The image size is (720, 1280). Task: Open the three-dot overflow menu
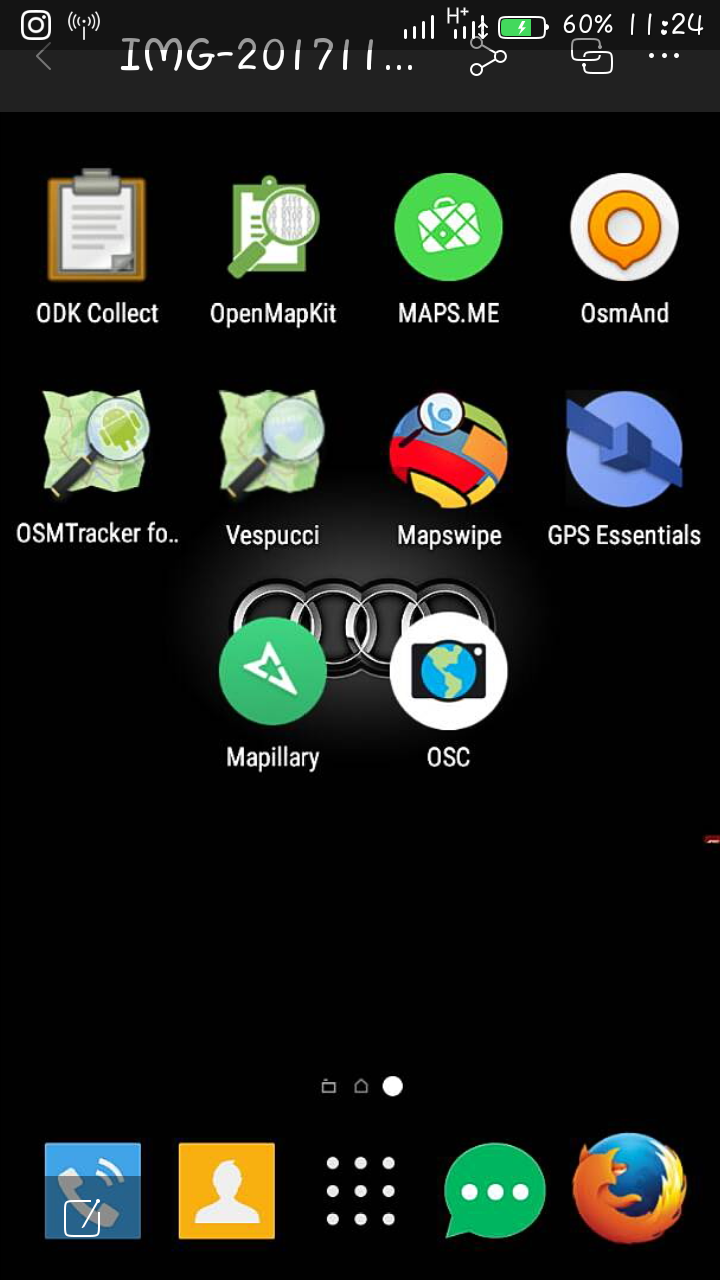click(664, 56)
